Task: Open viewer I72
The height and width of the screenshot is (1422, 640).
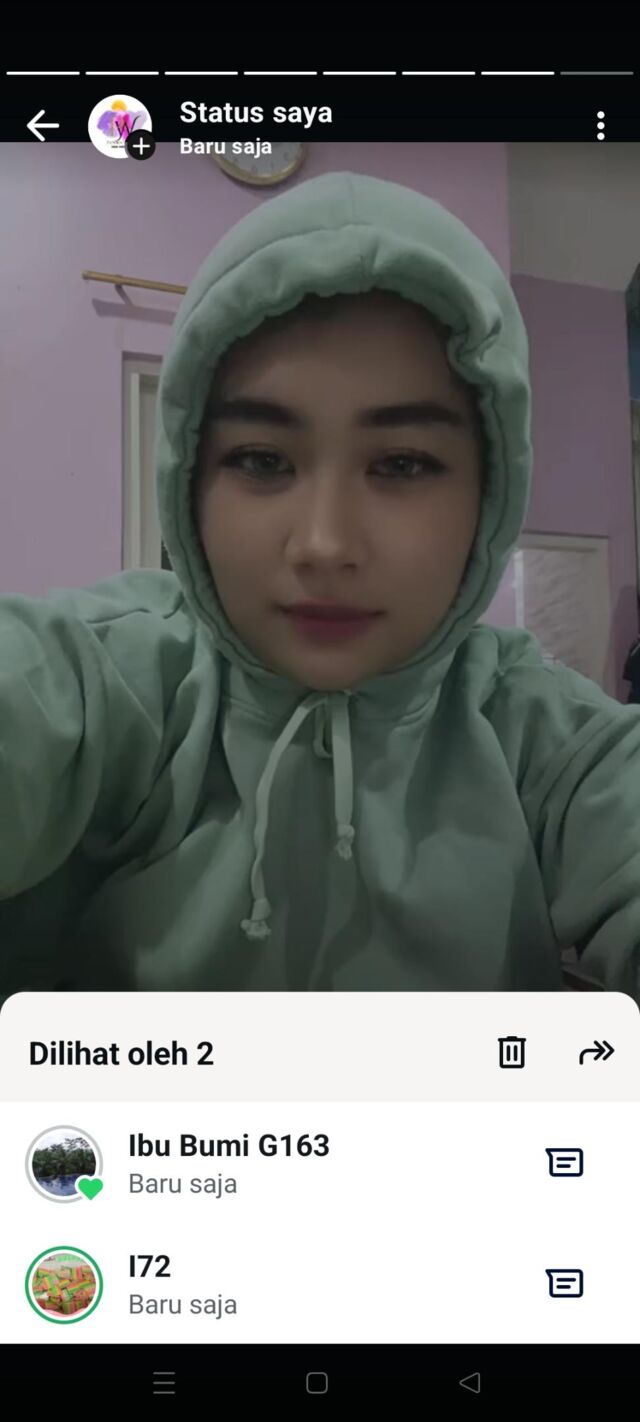Action: click(150, 1283)
